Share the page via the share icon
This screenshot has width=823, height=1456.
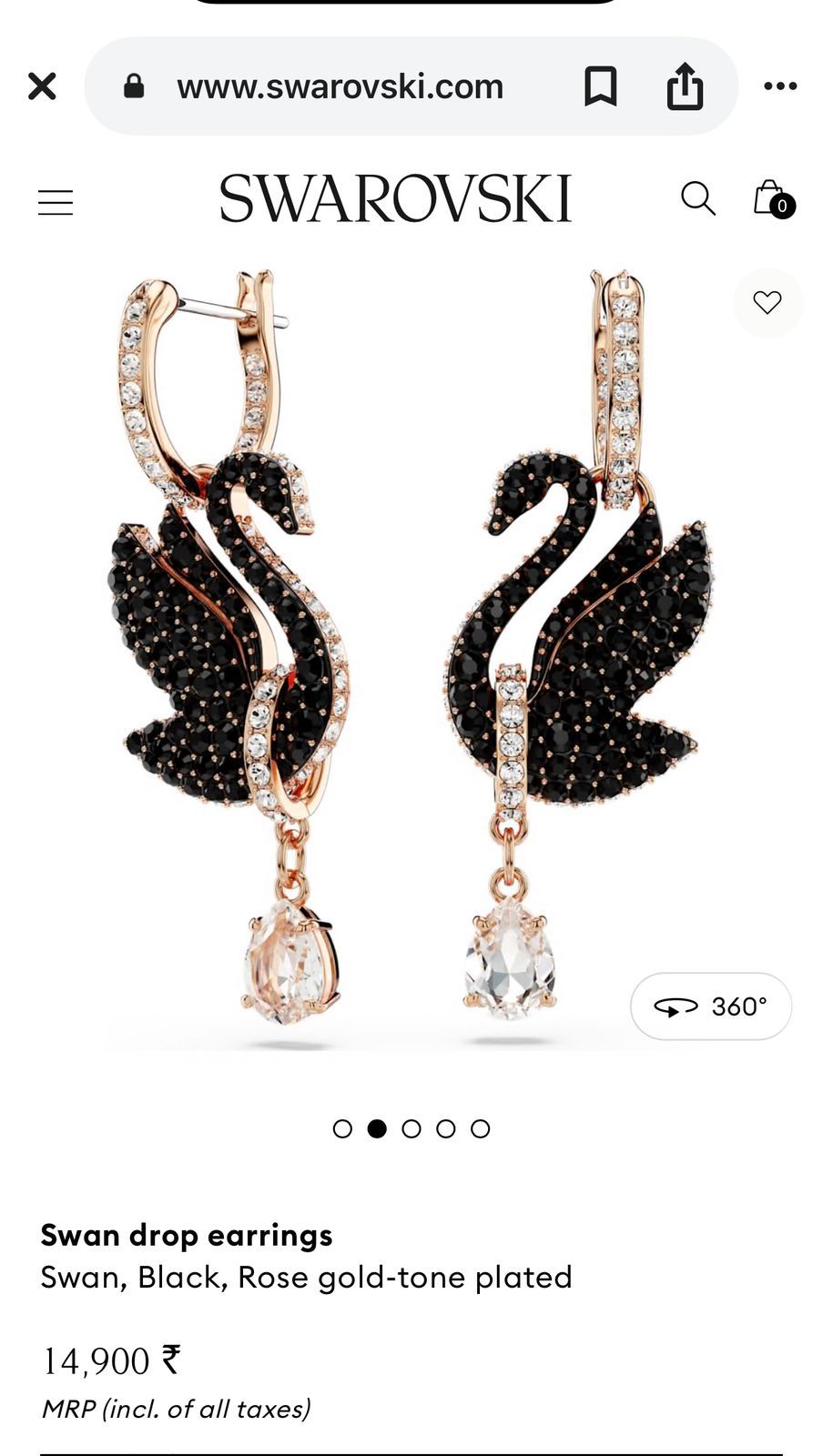tap(684, 86)
